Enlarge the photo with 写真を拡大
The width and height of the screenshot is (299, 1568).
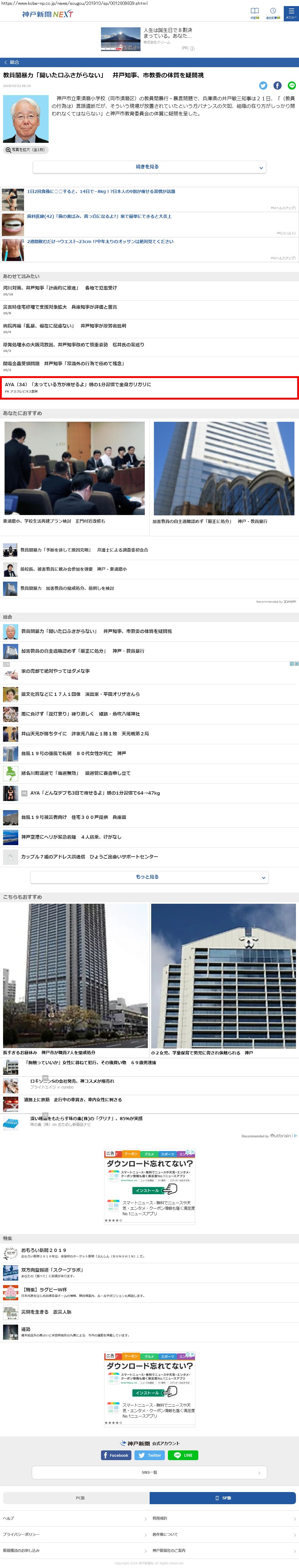tap(25, 150)
